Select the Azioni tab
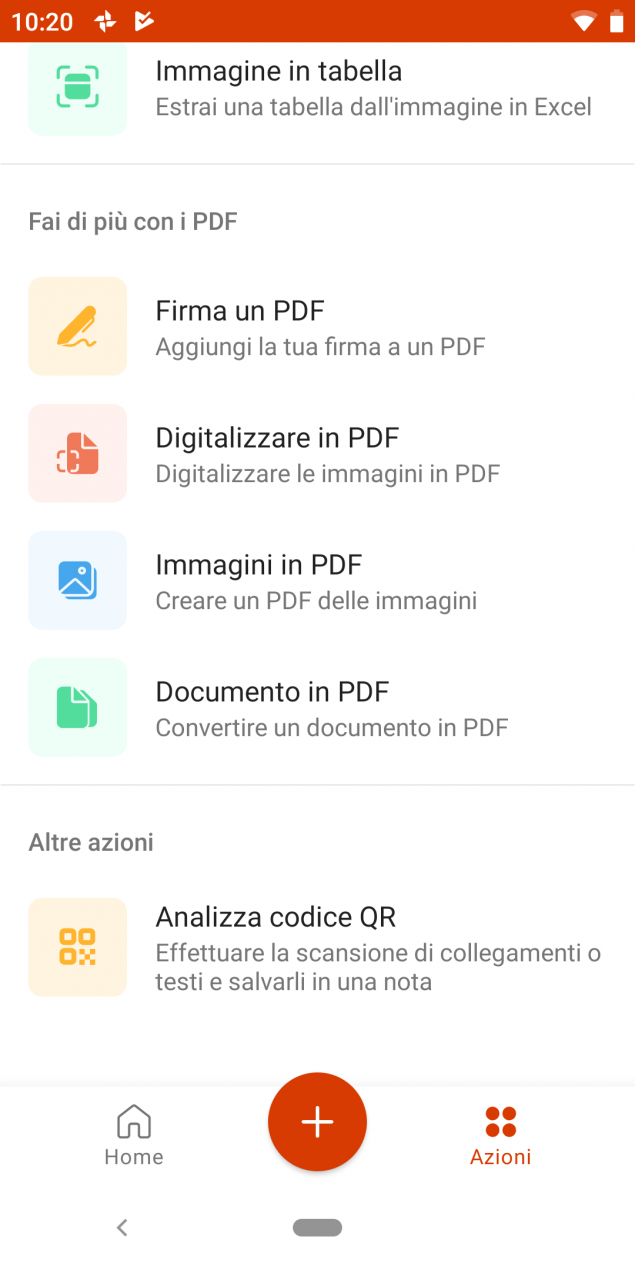Image resolution: width=635 pixels, height=1270 pixels. pos(501,1136)
